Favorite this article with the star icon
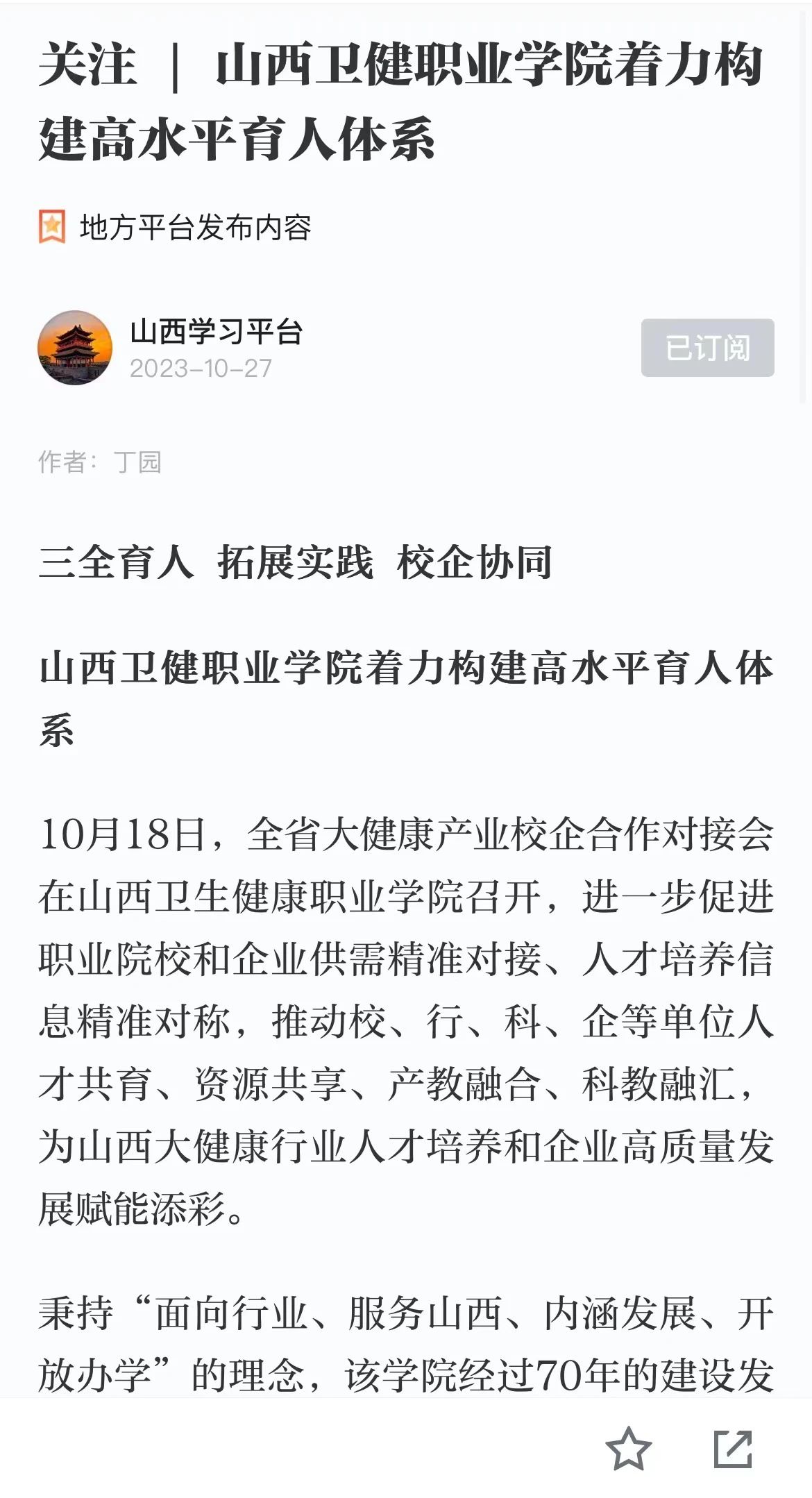This screenshot has width=812, height=1498. click(628, 1449)
